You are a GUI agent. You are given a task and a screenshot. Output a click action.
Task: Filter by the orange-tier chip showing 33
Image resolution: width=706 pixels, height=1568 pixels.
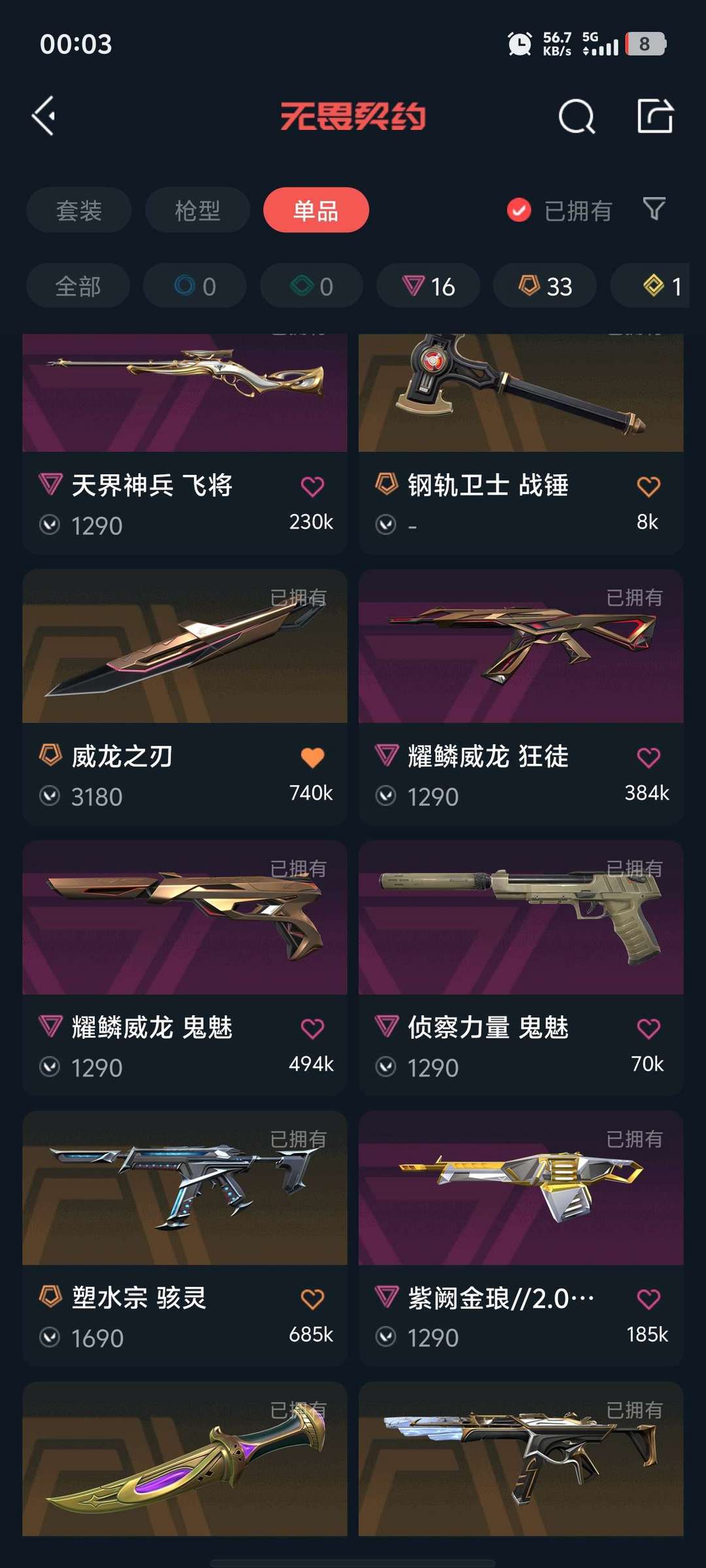[x=545, y=286]
